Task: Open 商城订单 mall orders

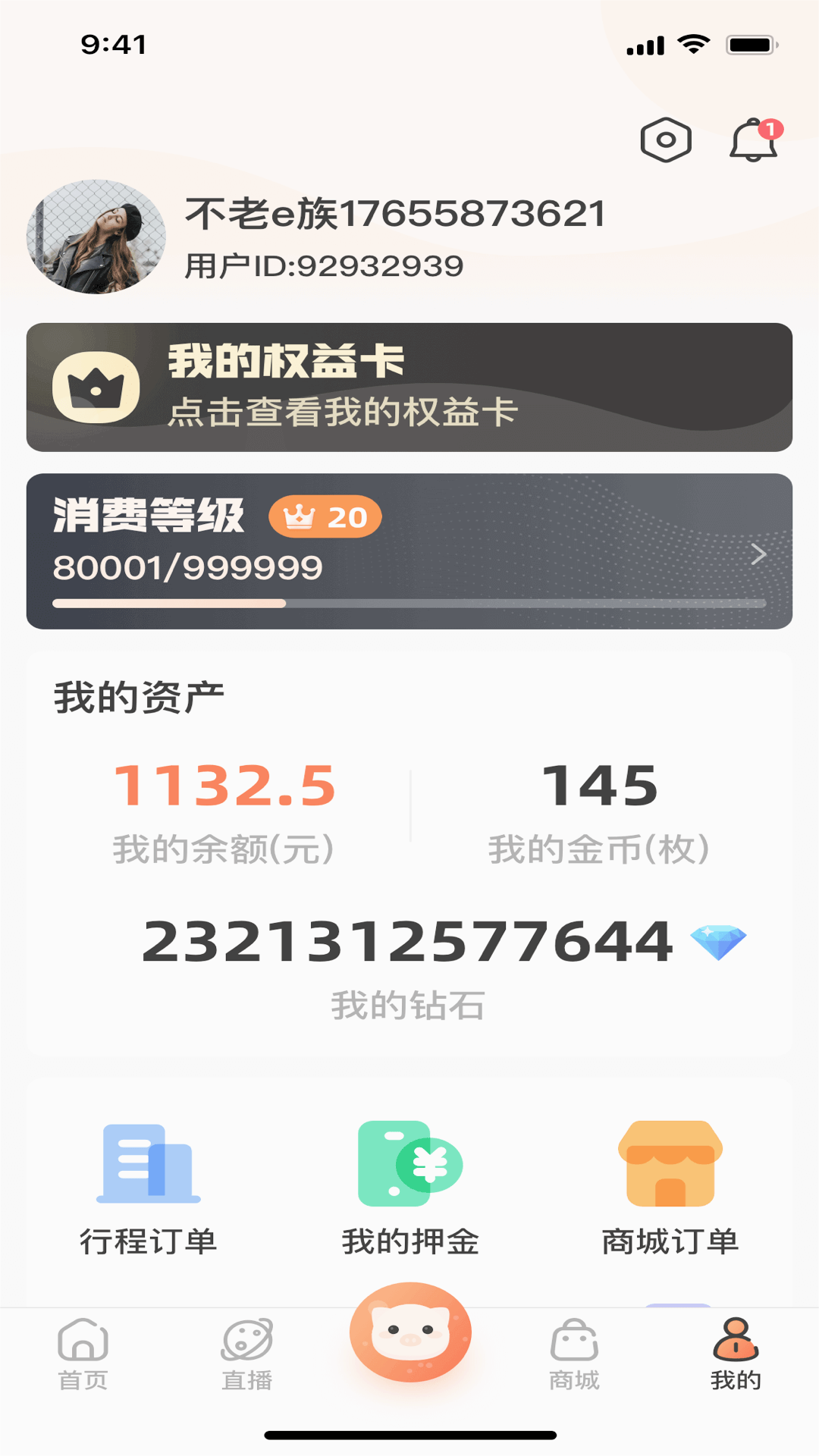Action: (670, 1187)
